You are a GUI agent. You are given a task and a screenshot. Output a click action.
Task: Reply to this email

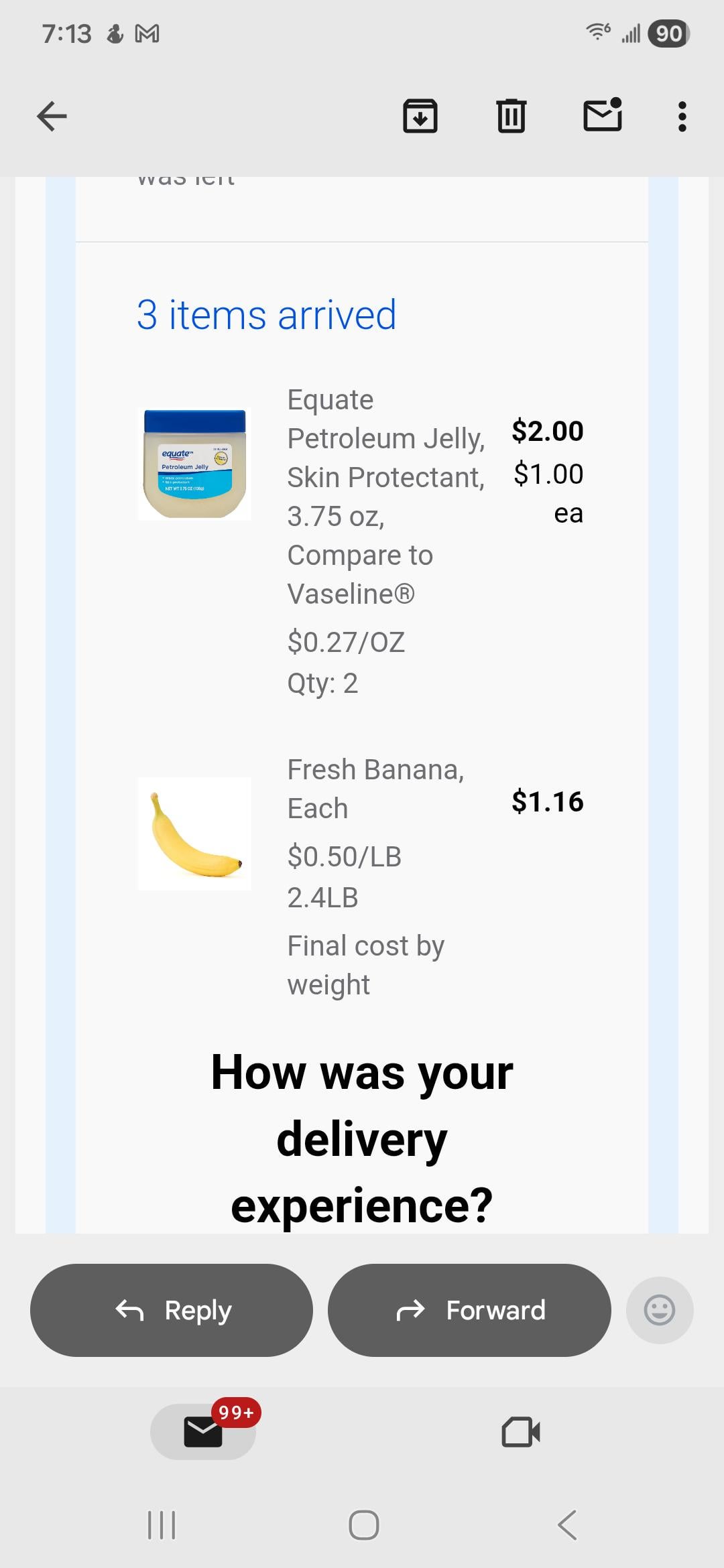[172, 1310]
